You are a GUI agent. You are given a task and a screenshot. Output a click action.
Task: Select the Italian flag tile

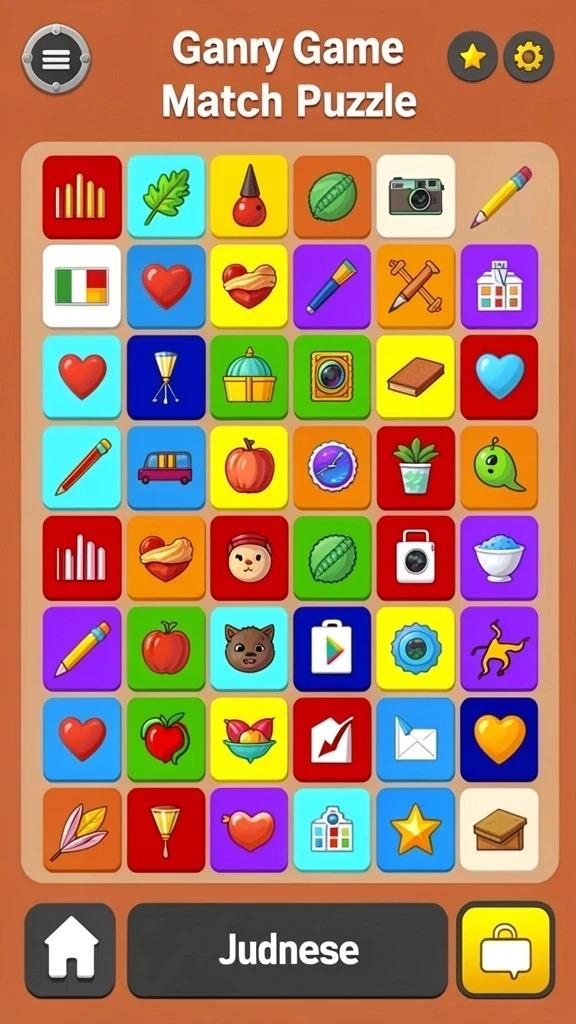coord(82,286)
